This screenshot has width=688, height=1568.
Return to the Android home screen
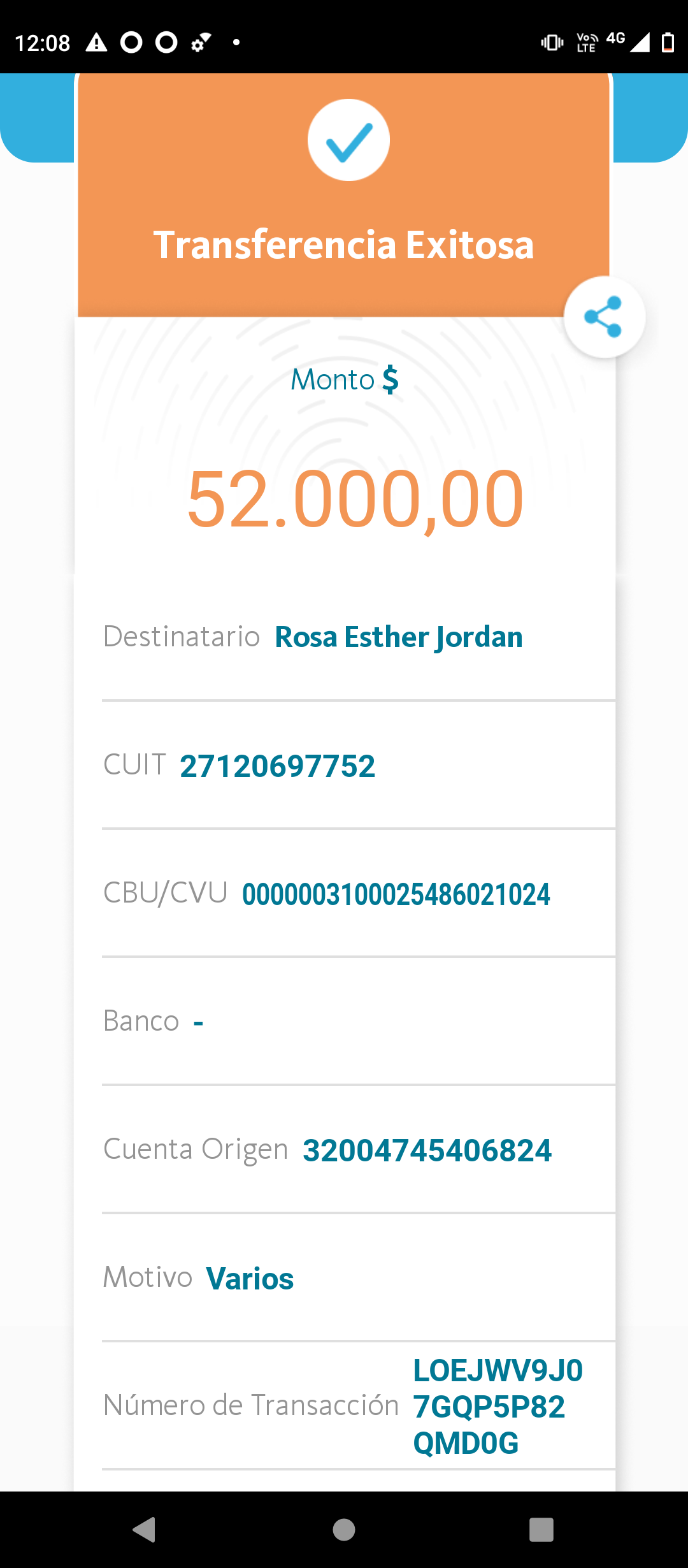click(344, 1529)
